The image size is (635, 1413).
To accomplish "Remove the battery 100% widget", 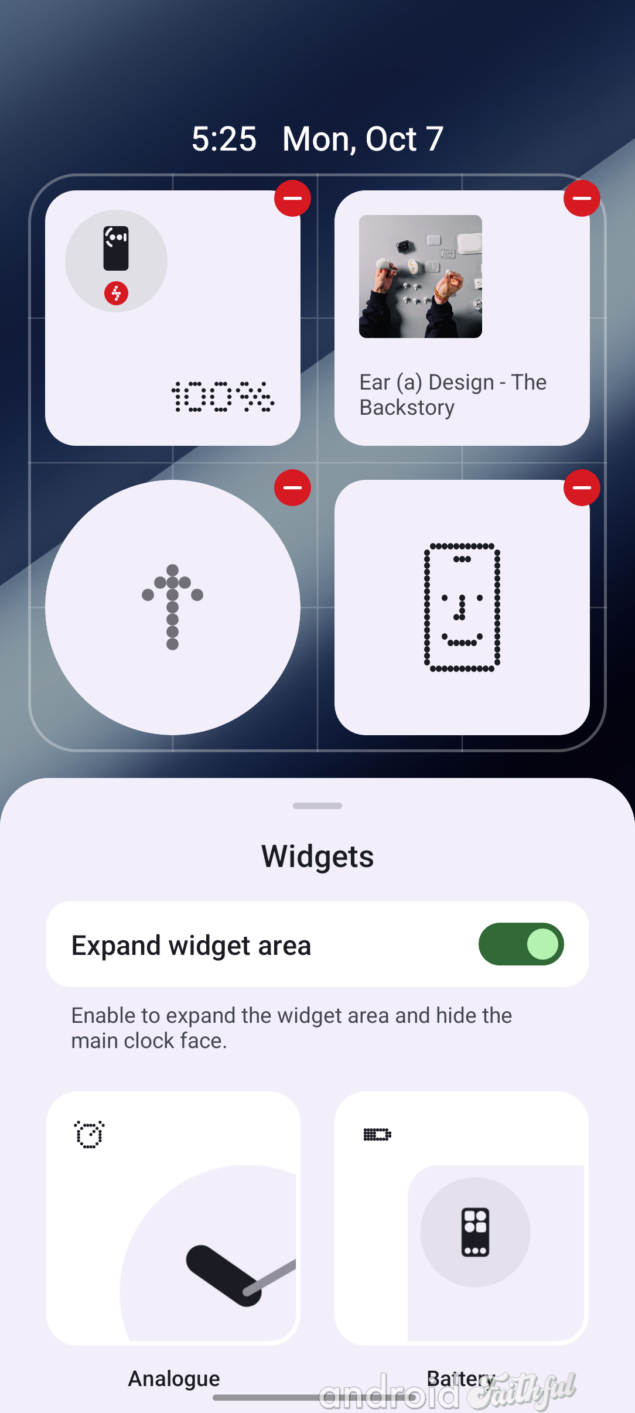I will 292,198.
